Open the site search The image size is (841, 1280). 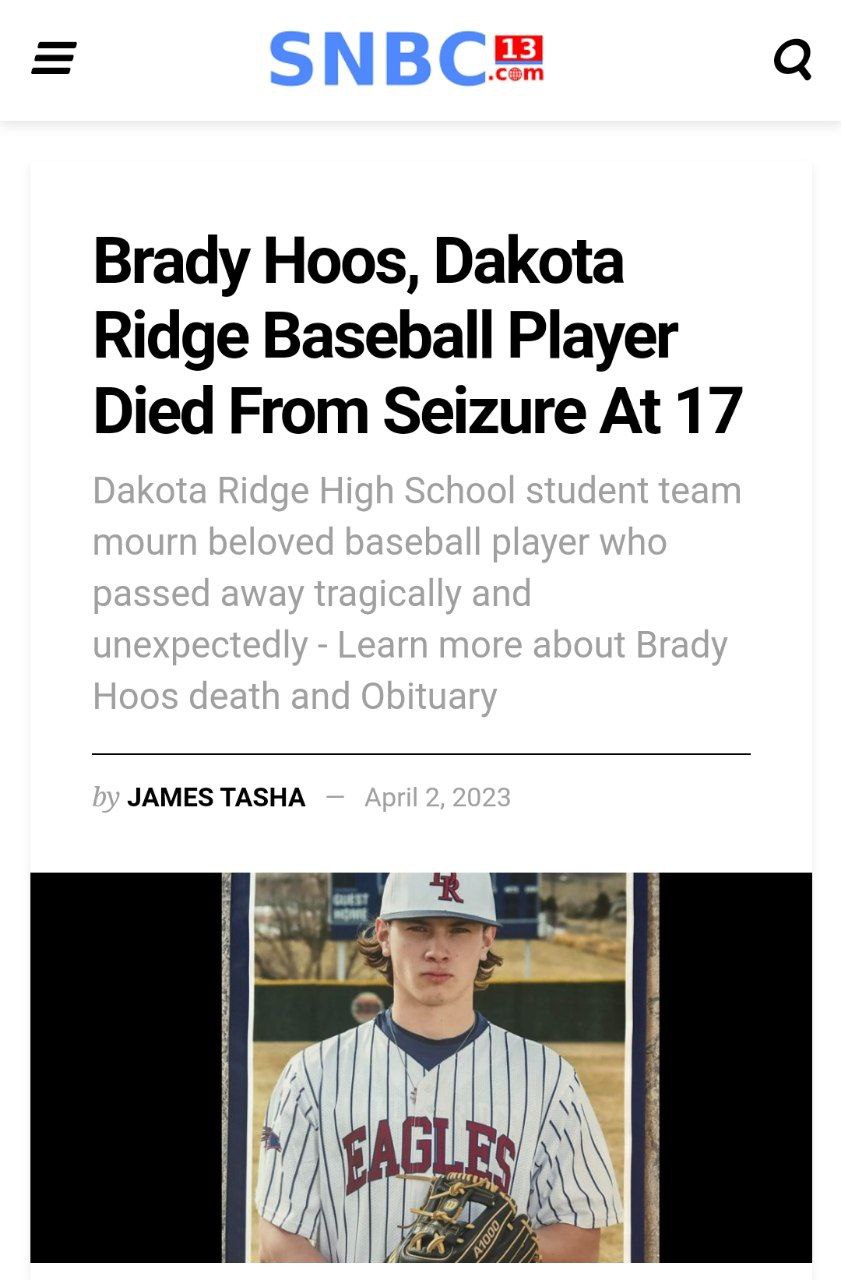coord(792,59)
